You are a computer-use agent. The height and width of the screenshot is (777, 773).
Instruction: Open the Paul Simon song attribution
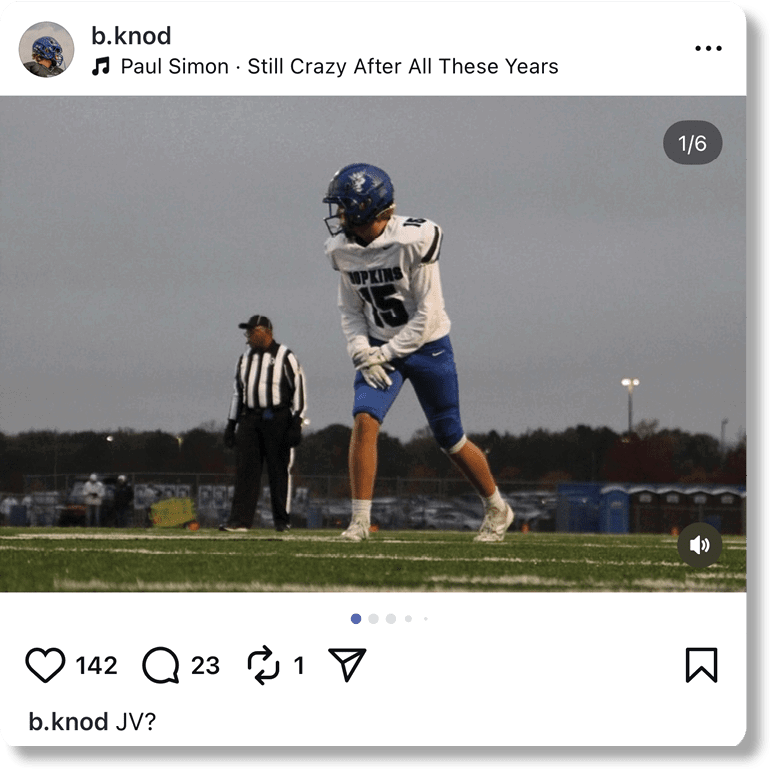coord(338,67)
